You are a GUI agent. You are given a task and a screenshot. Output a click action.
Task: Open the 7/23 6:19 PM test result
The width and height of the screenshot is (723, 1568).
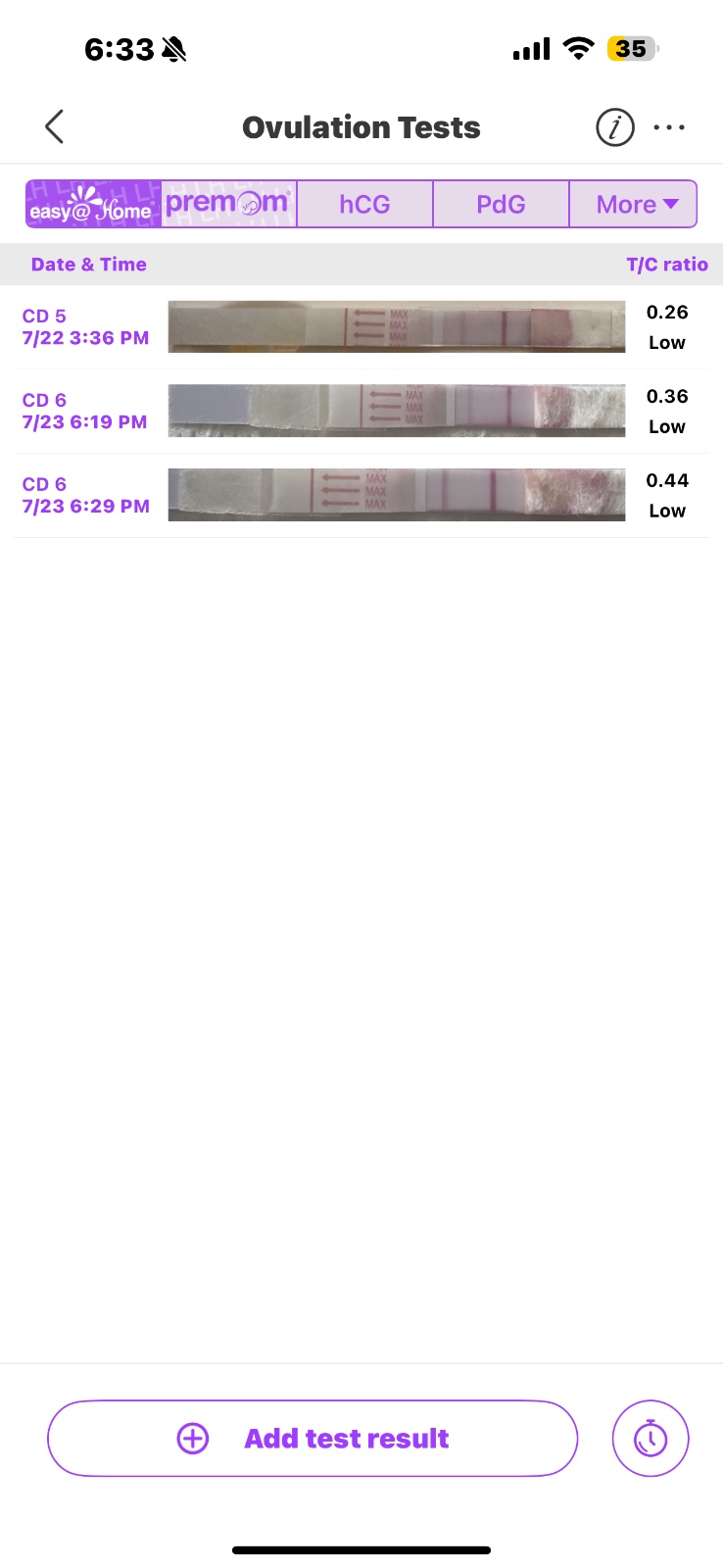coord(361,412)
